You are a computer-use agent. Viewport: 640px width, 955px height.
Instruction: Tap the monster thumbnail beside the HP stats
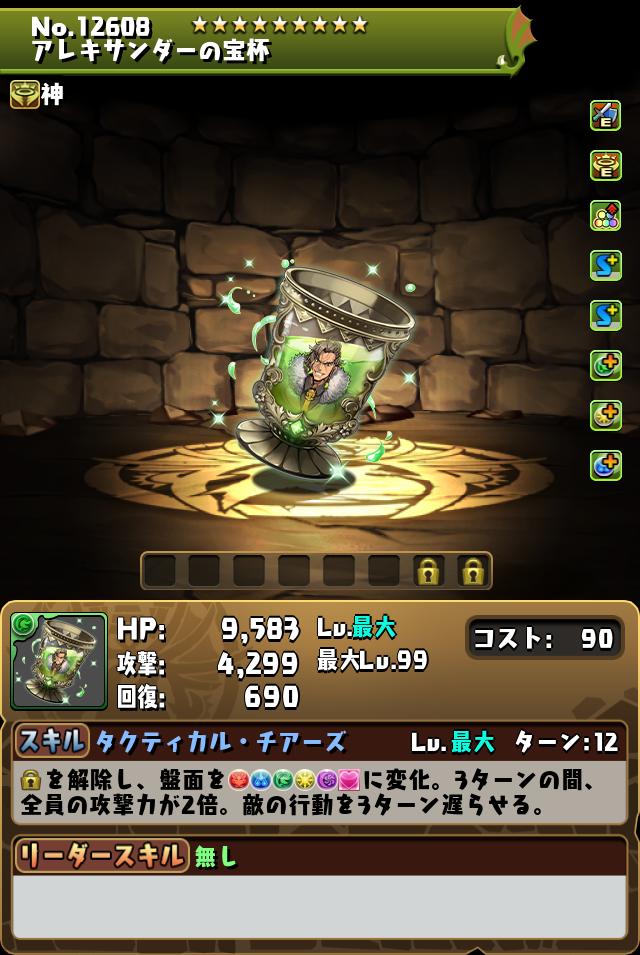coord(59,660)
